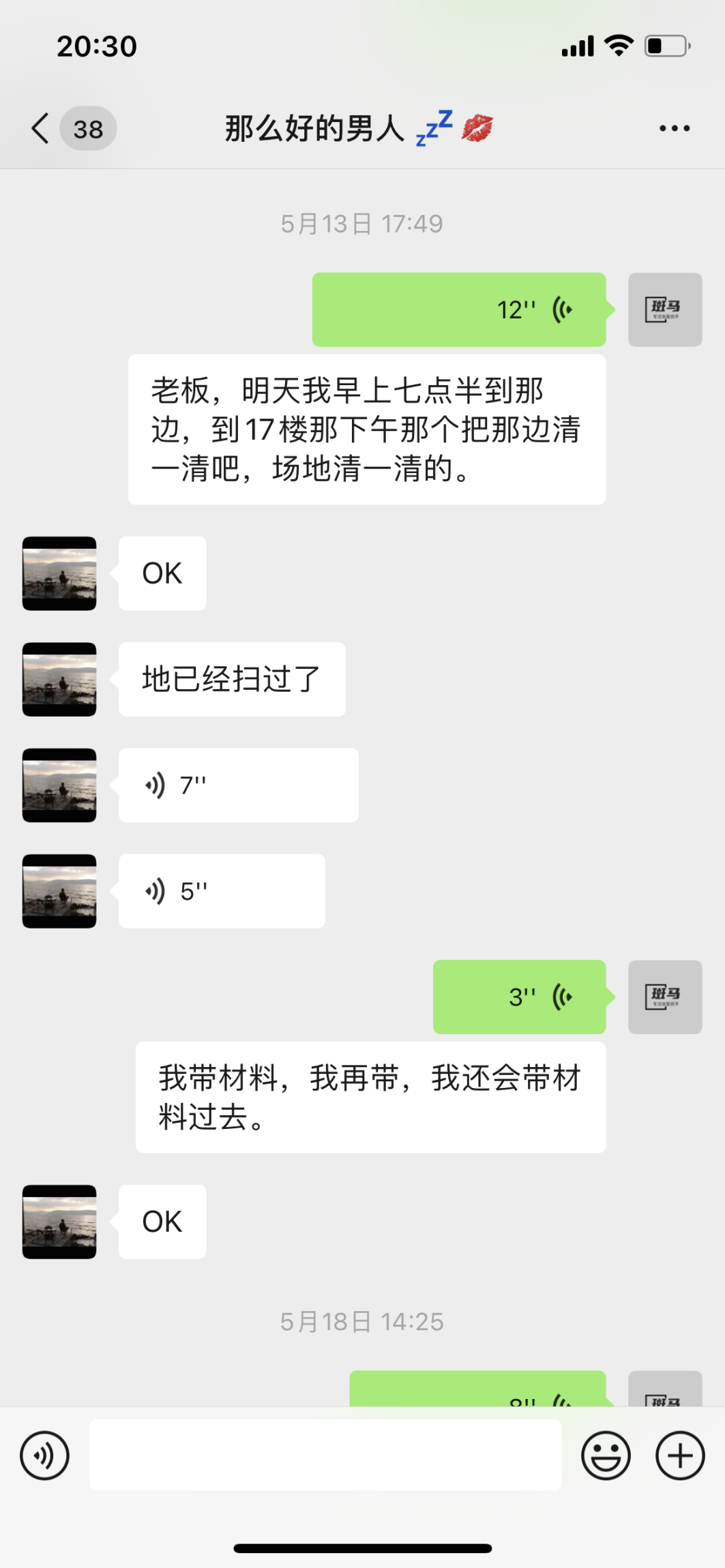
Task: Play the received 7-second voice message
Action: pos(238,785)
